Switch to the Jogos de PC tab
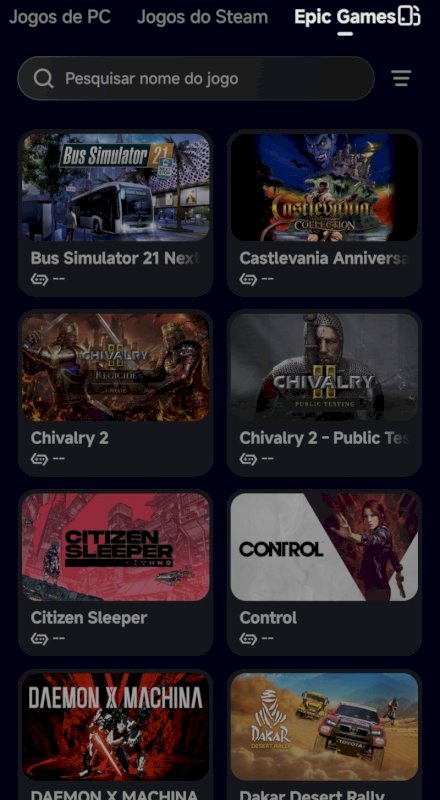 coord(60,17)
